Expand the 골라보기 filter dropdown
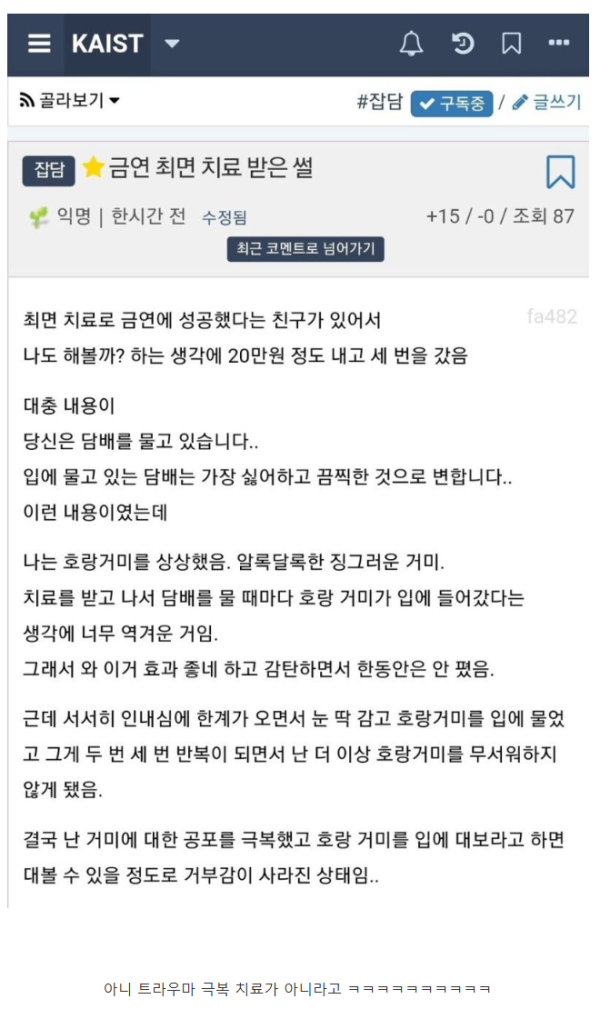 point(70,101)
